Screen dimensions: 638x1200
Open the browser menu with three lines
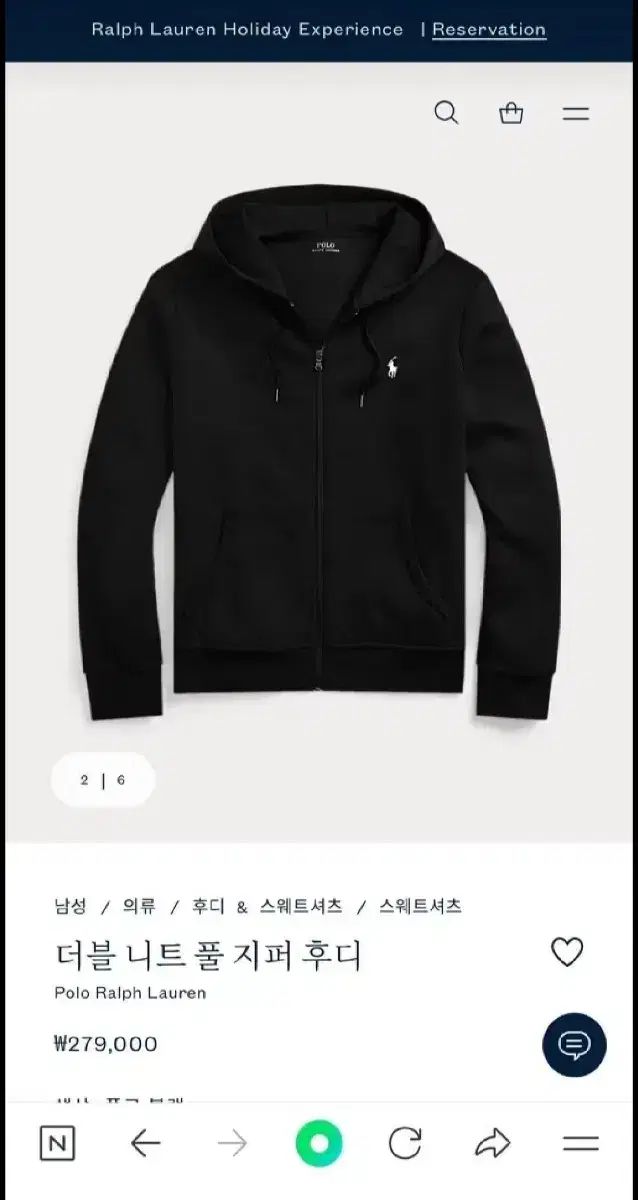(x=581, y=1143)
